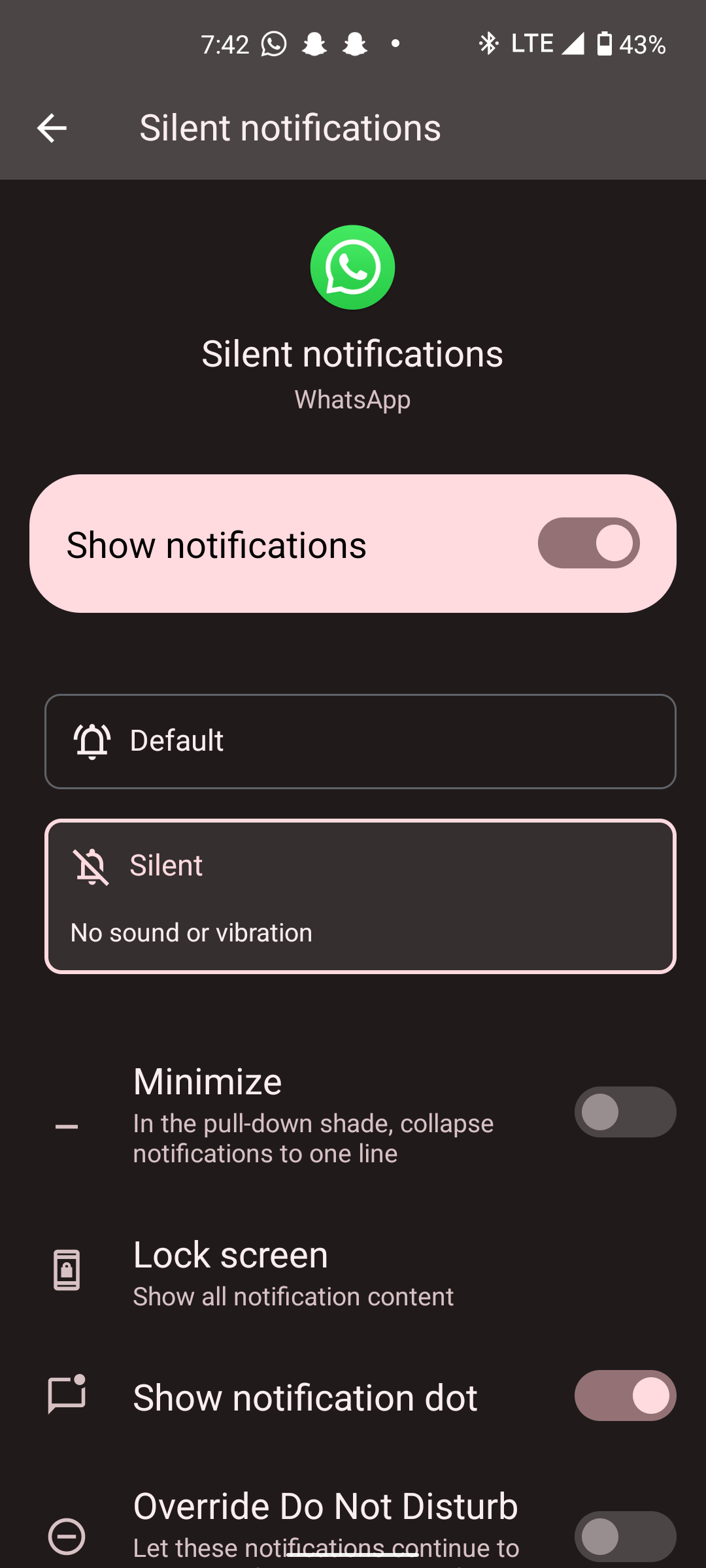This screenshot has height=1568, width=706.
Task: Click the Silent notifications title
Action: (x=290, y=127)
